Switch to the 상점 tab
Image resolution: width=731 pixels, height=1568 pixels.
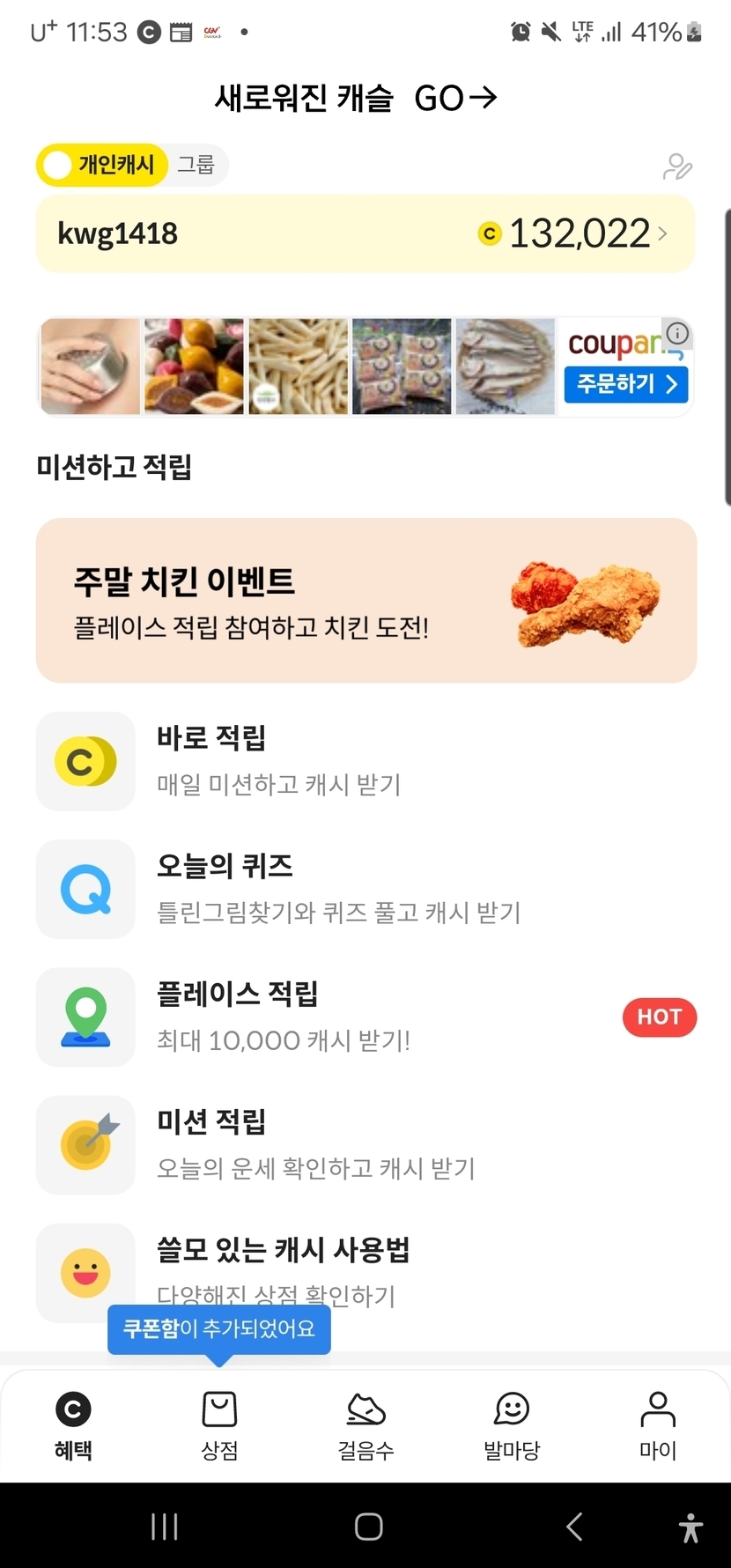(x=219, y=1426)
